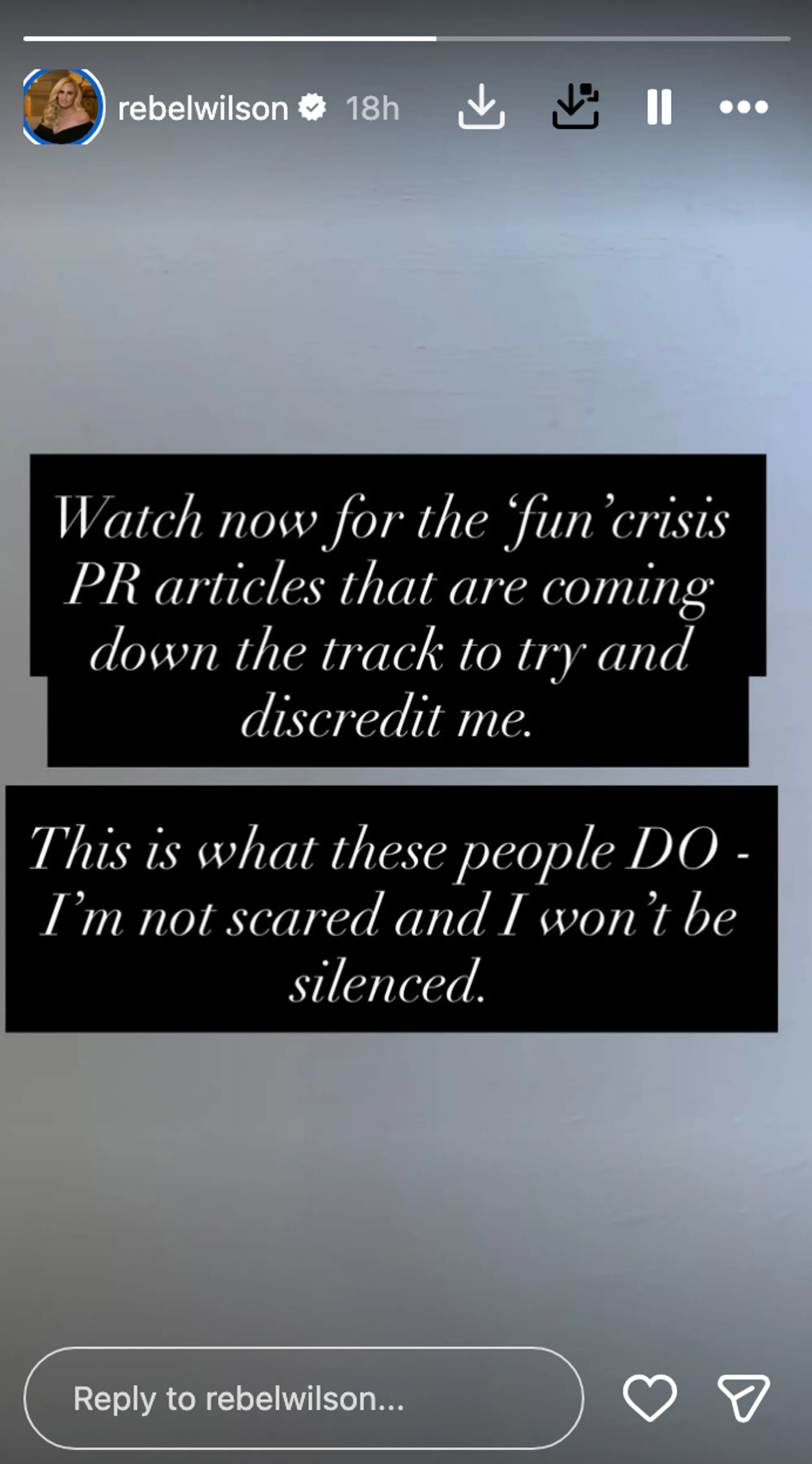Like this story with the heart
The width and height of the screenshot is (812, 1464).
click(650, 1398)
